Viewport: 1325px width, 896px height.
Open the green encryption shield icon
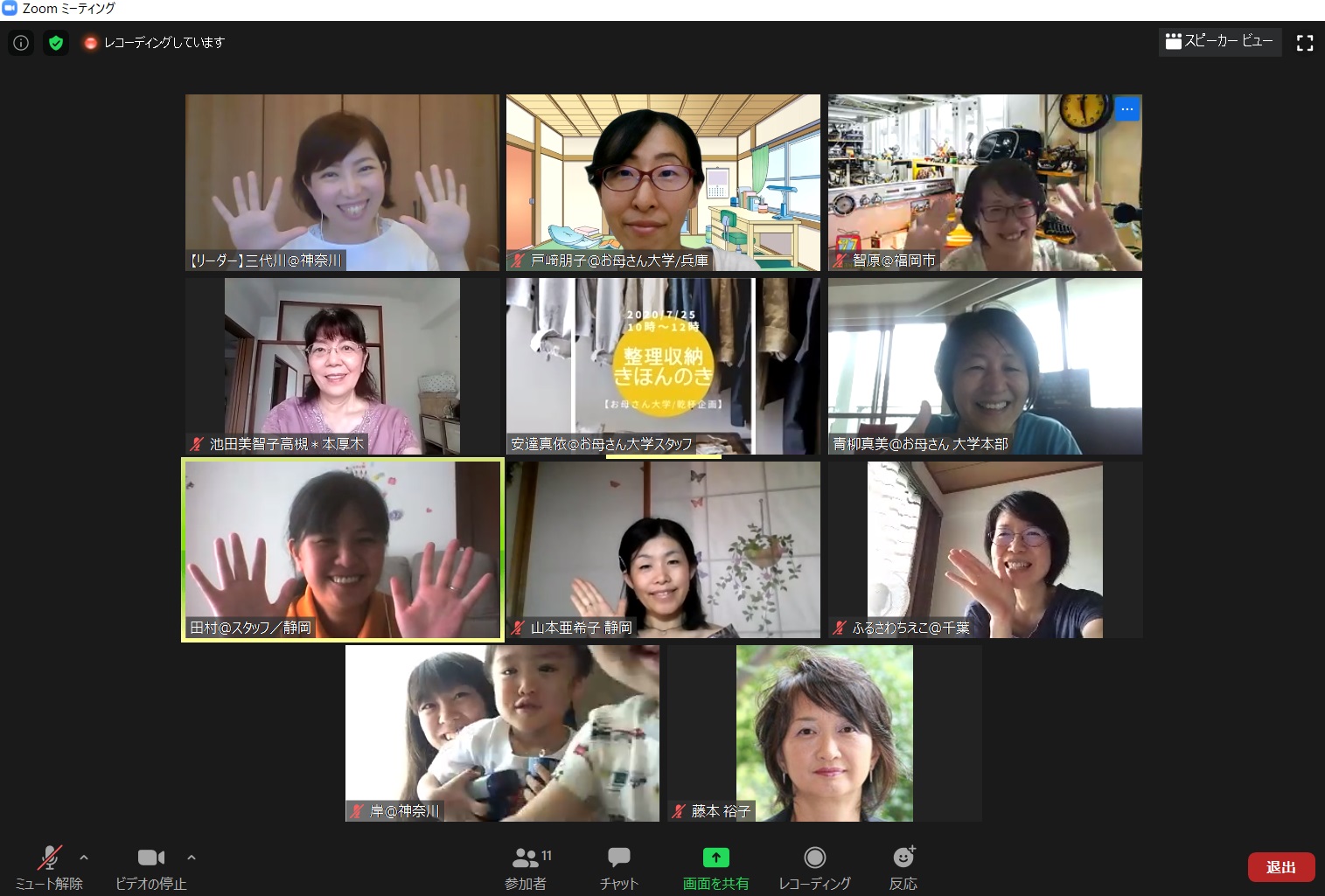[56, 42]
